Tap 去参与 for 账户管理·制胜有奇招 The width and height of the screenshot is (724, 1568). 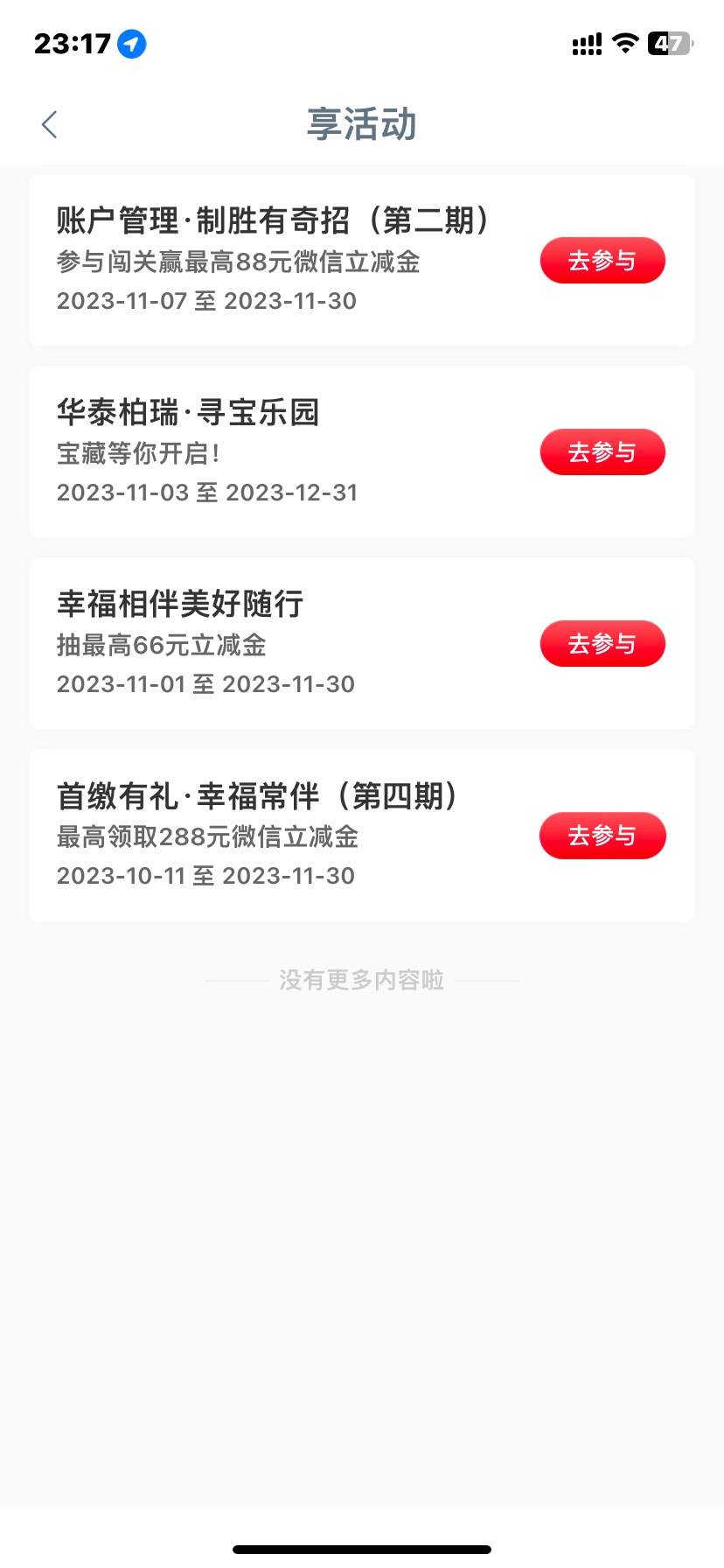[x=602, y=261]
